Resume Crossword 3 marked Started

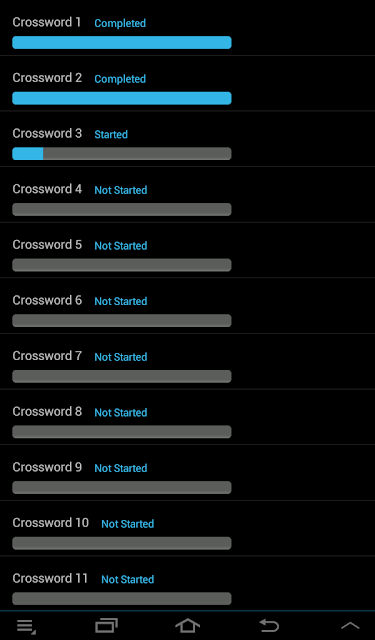click(187, 139)
